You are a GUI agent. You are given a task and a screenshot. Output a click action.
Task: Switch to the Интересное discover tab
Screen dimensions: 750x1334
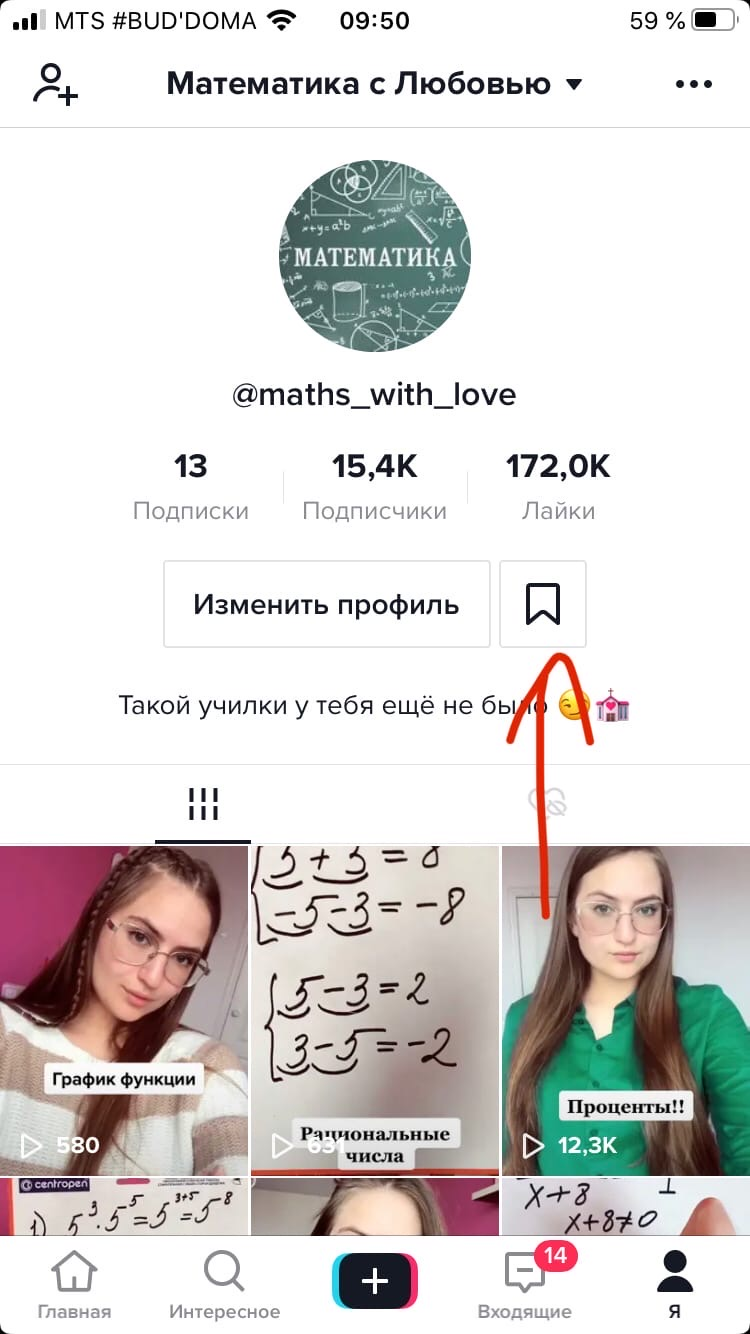tap(224, 1285)
